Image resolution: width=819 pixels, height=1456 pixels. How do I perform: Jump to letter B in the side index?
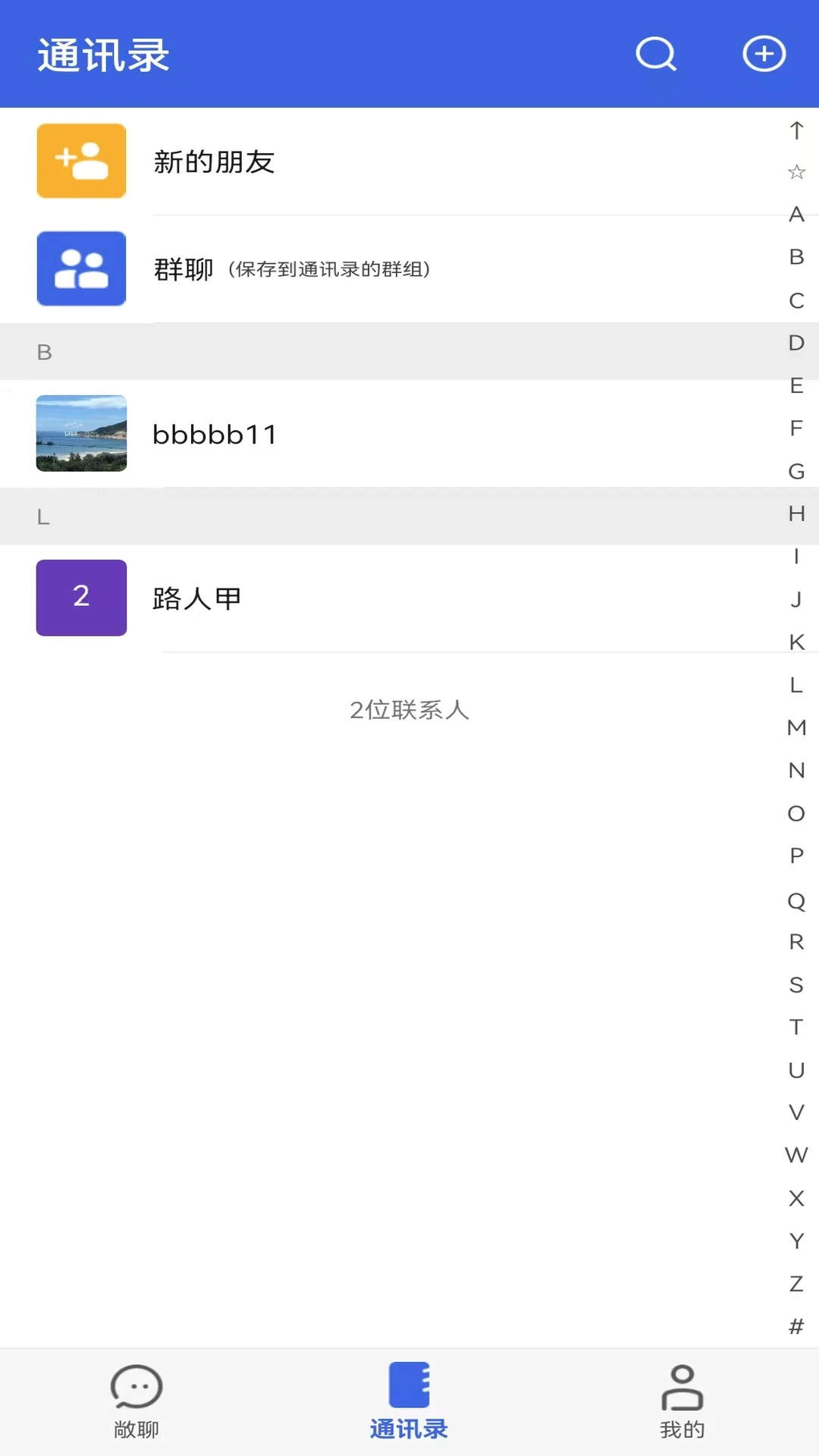click(x=795, y=257)
